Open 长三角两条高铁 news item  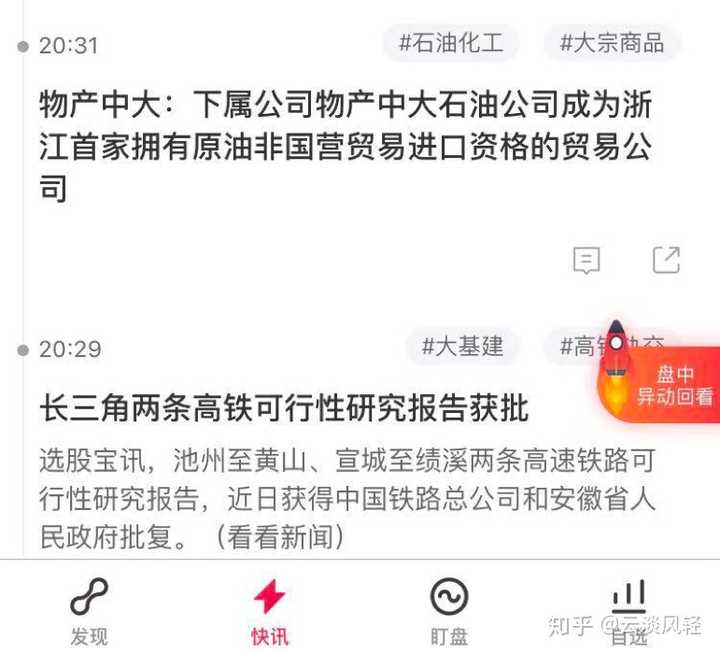pos(284,408)
